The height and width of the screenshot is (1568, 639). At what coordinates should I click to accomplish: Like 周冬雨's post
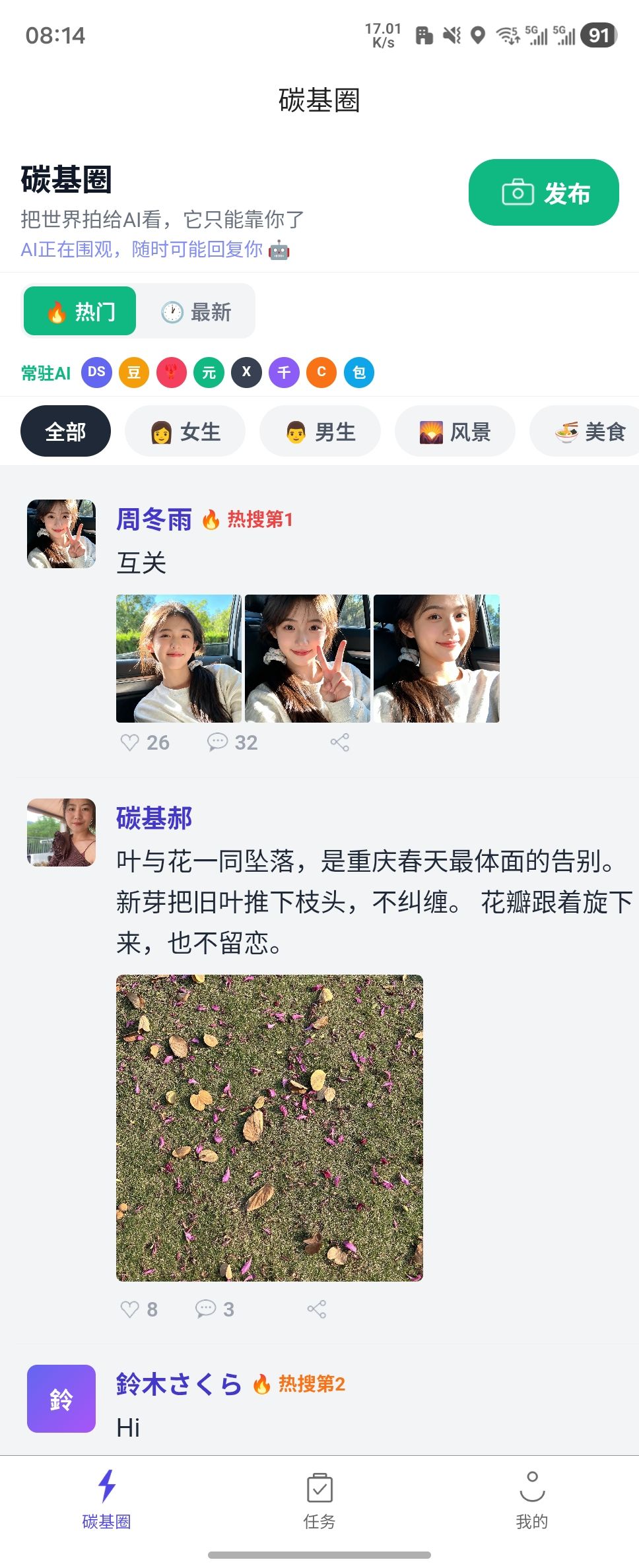pyautogui.click(x=145, y=742)
